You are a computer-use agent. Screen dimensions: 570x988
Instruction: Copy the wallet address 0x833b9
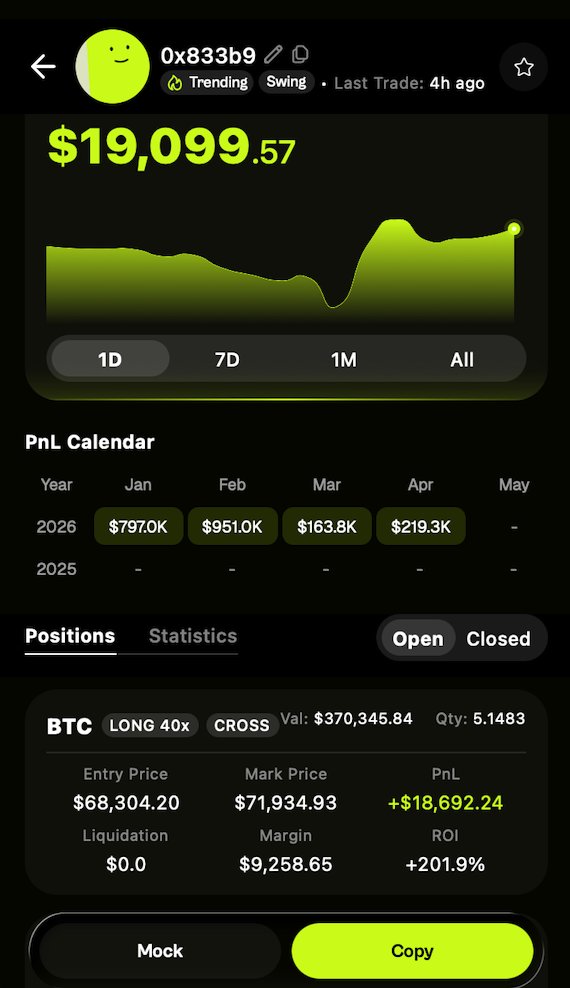point(300,54)
